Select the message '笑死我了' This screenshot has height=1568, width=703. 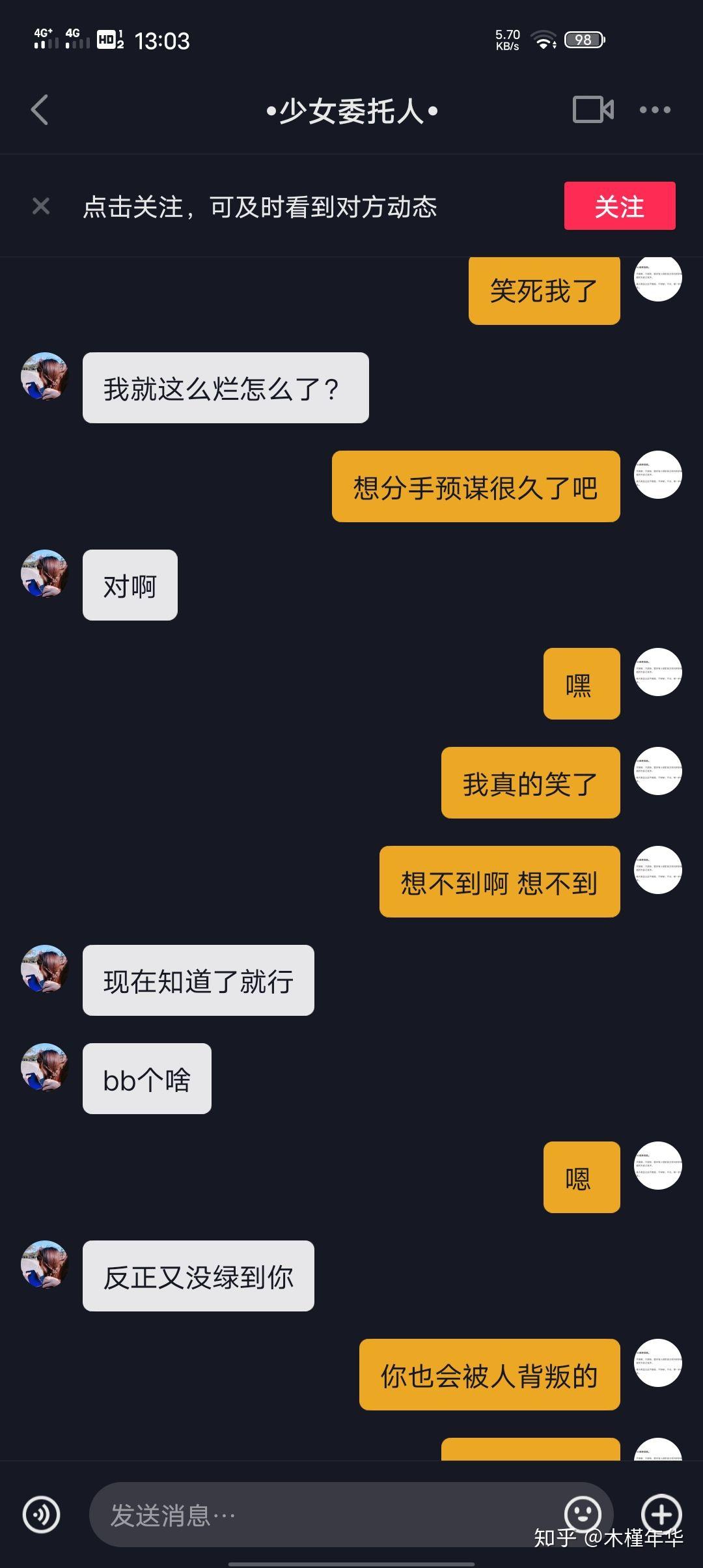(544, 291)
